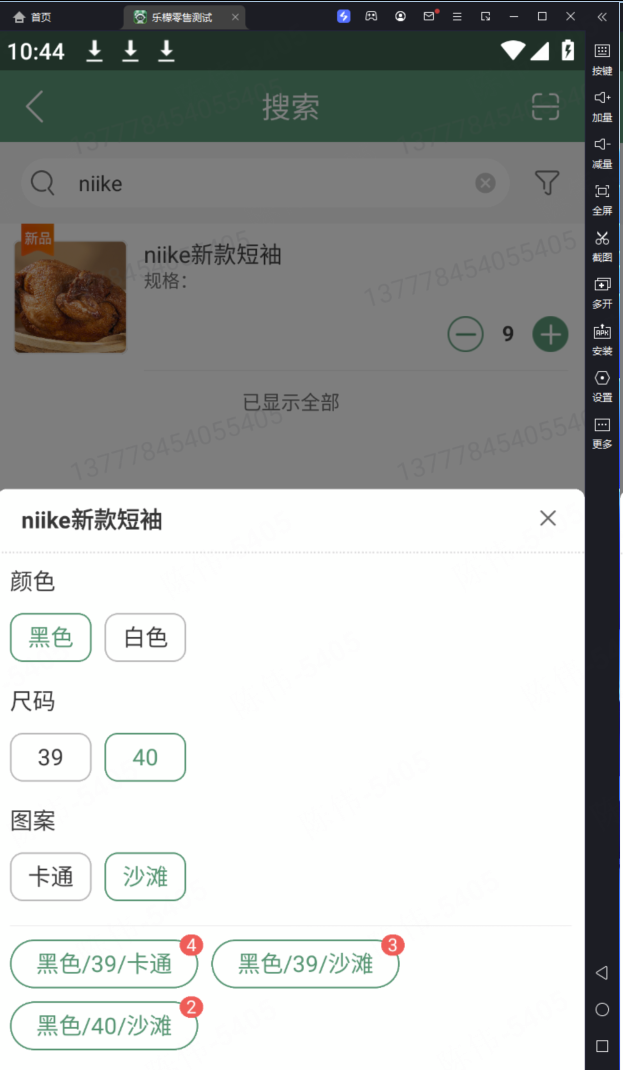
Task: Close the niike新款短袖 options sheet
Action: point(547,518)
